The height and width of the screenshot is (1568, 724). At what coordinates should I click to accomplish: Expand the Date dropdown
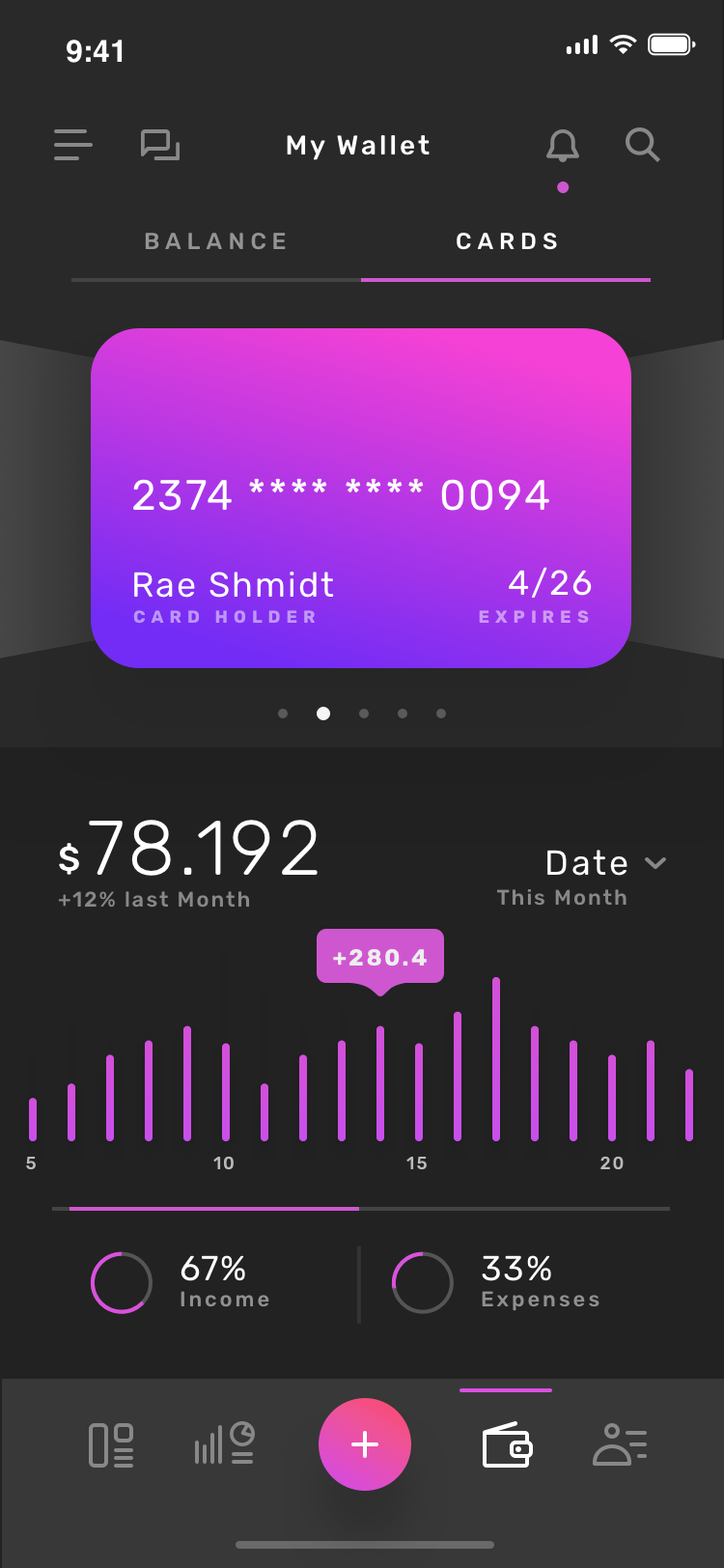(606, 863)
